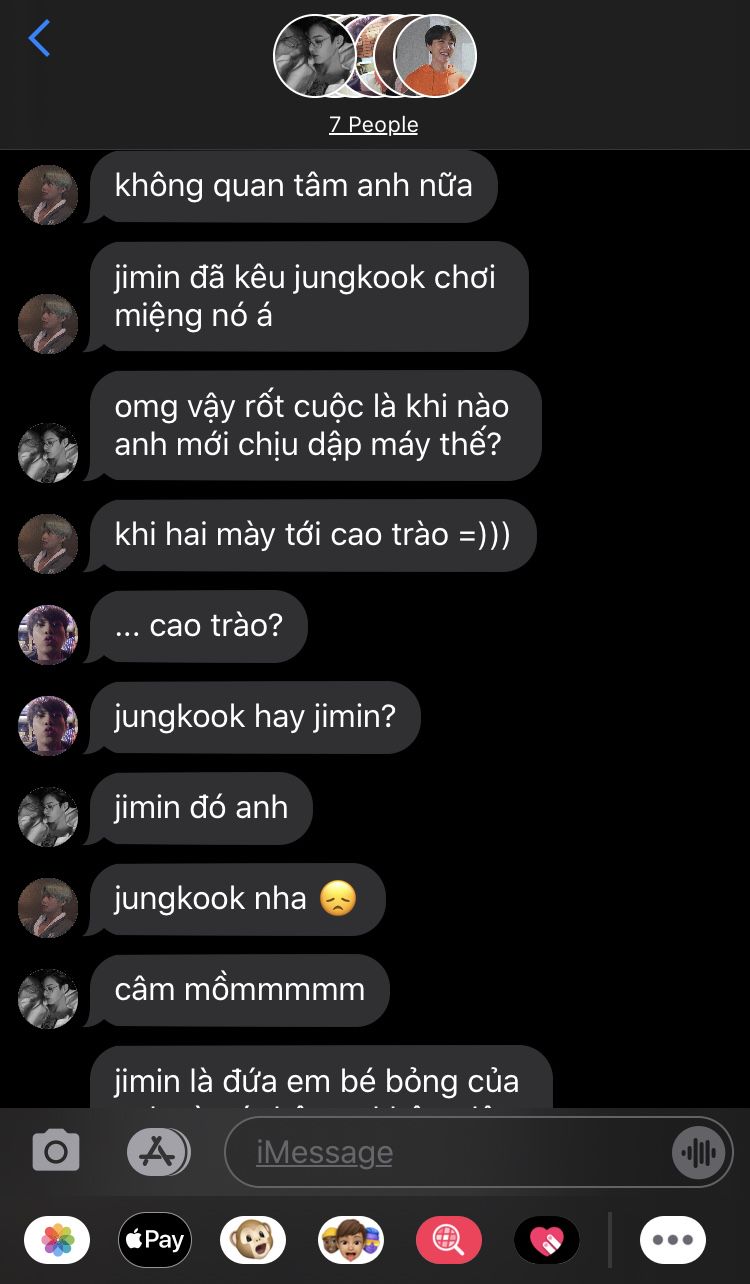The height and width of the screenshot is (1284, 750).
Task: Open the more apps ellipsis button
Action: pos(673,1240)
